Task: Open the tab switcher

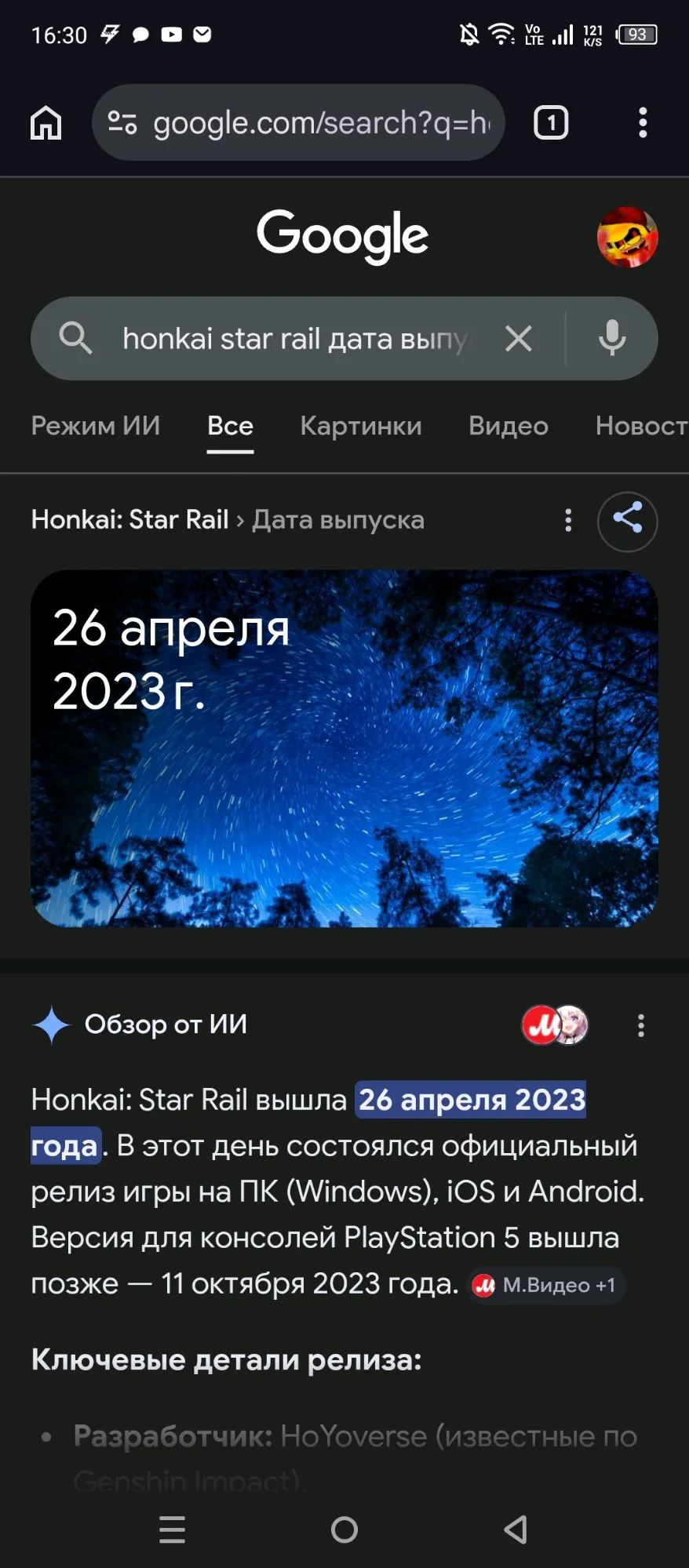Action: pos(551,123)
